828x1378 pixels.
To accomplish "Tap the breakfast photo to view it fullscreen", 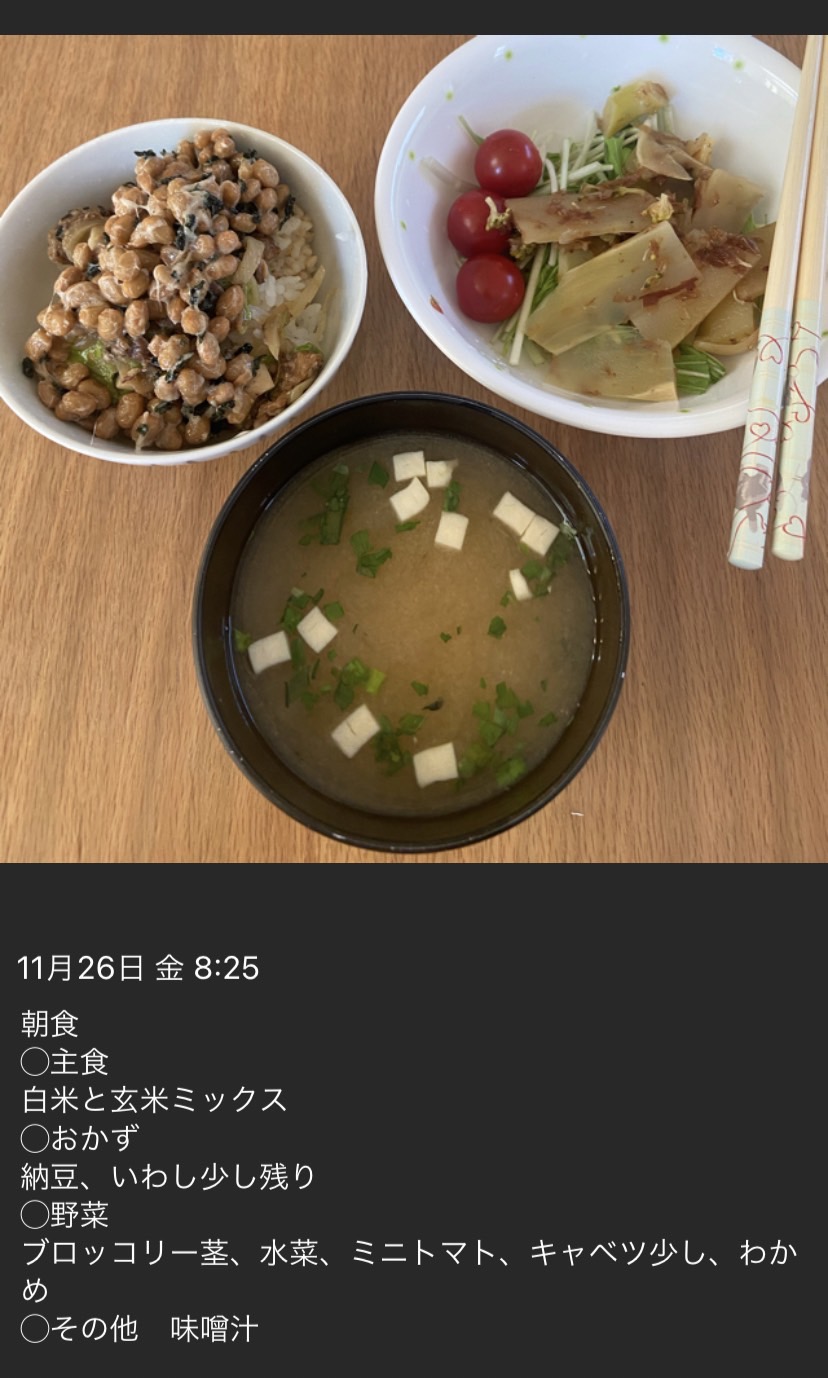I will click(414, 449).
